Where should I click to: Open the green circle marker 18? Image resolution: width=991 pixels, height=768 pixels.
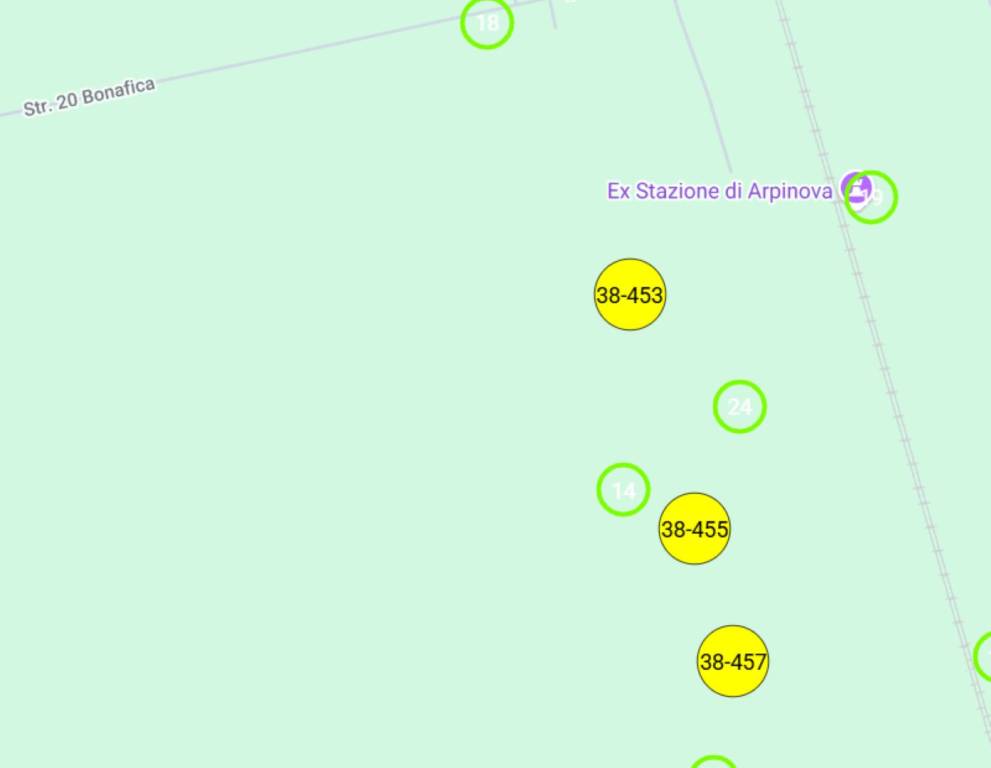click(487, 22)
